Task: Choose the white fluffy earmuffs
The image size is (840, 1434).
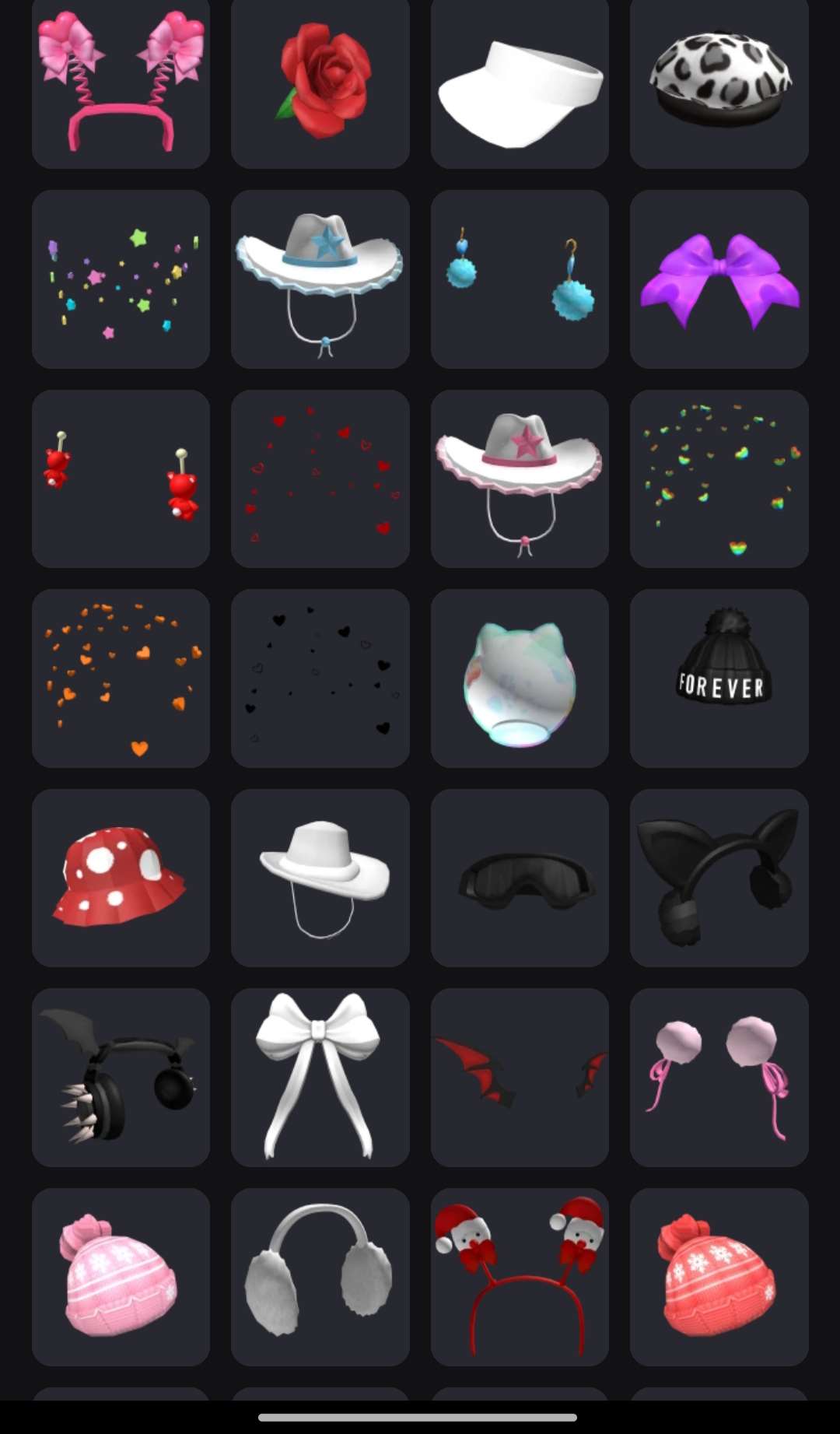Action: tap(320, 1277)
